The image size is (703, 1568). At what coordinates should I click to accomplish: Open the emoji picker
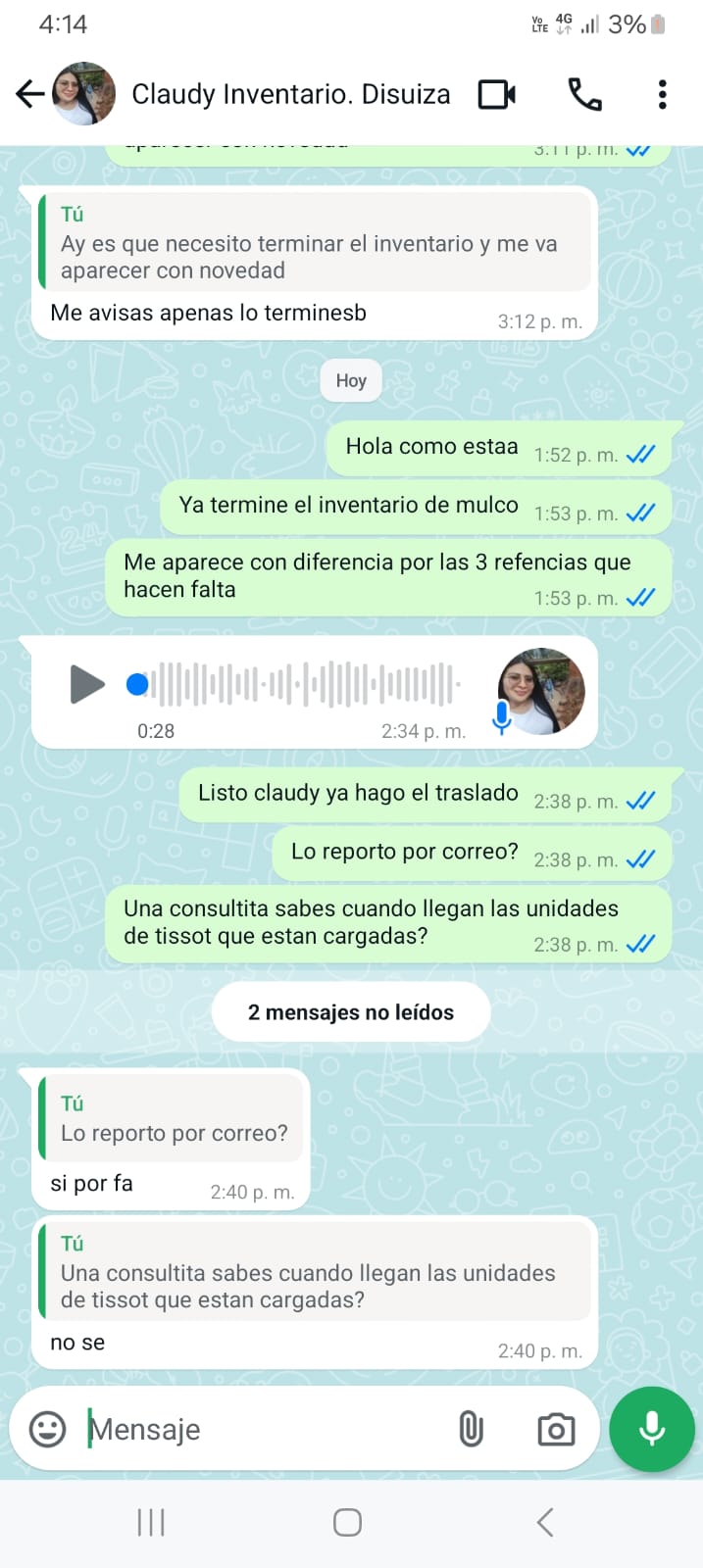(48, 1430)
